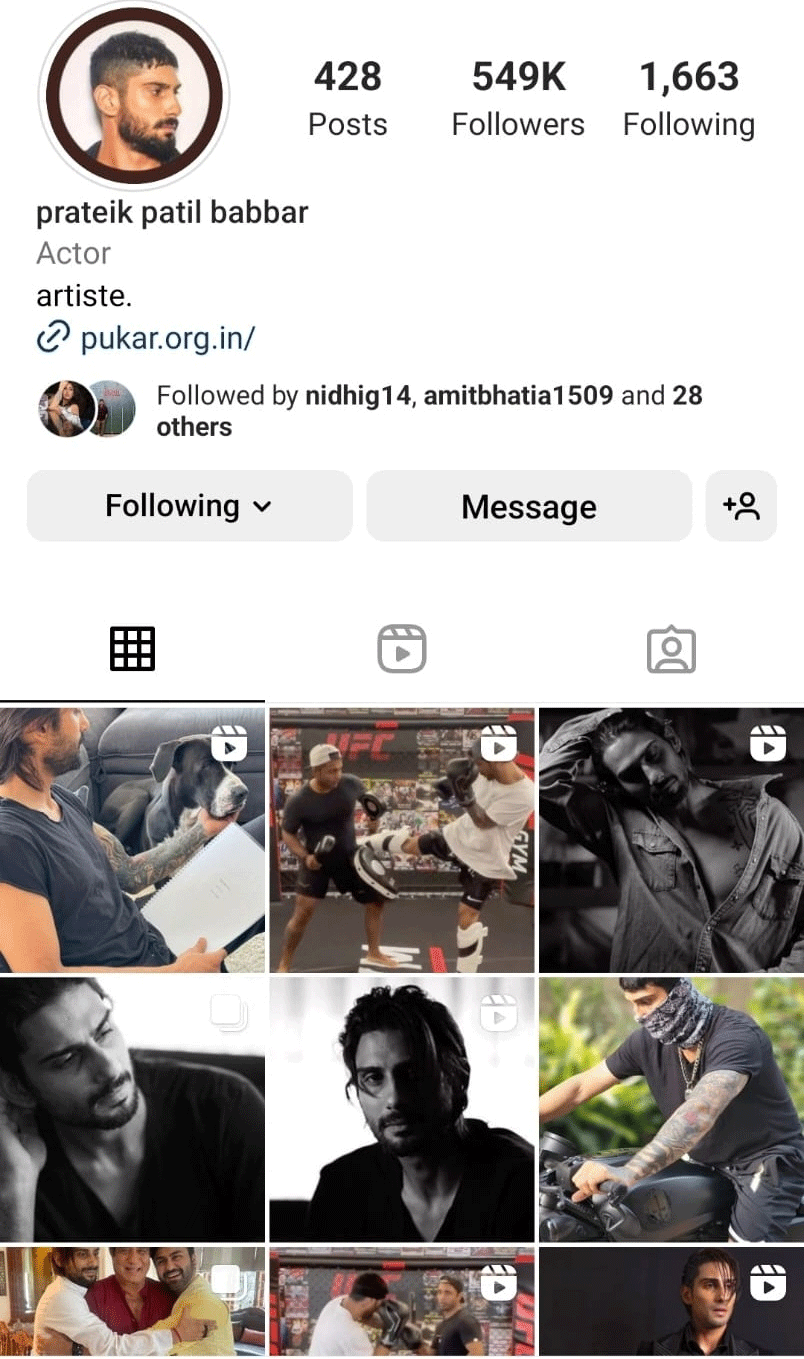The image size is (804, 1359).
Task: Open the motorcycle photo with face bandana
Action: point(671,1110)
